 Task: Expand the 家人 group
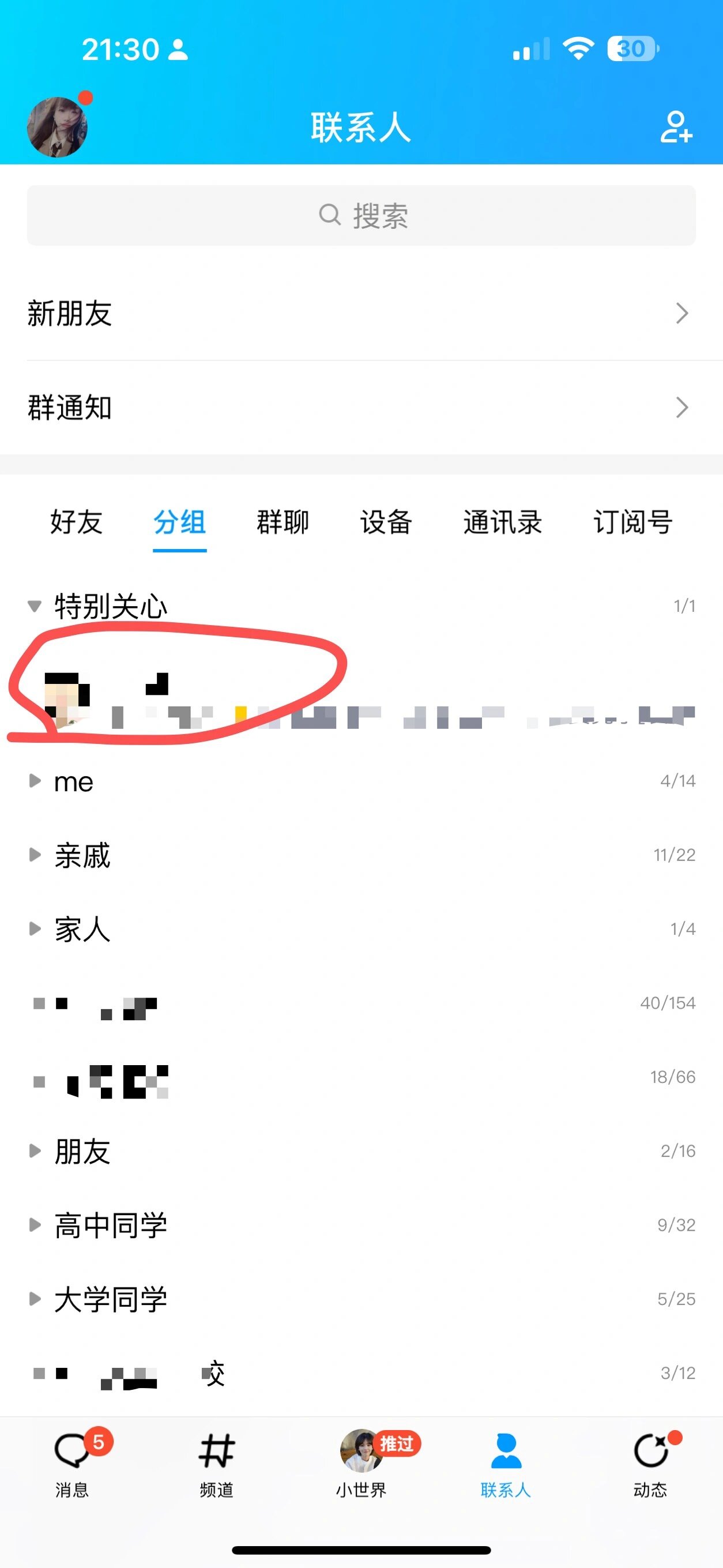click(x=82, y=930)
